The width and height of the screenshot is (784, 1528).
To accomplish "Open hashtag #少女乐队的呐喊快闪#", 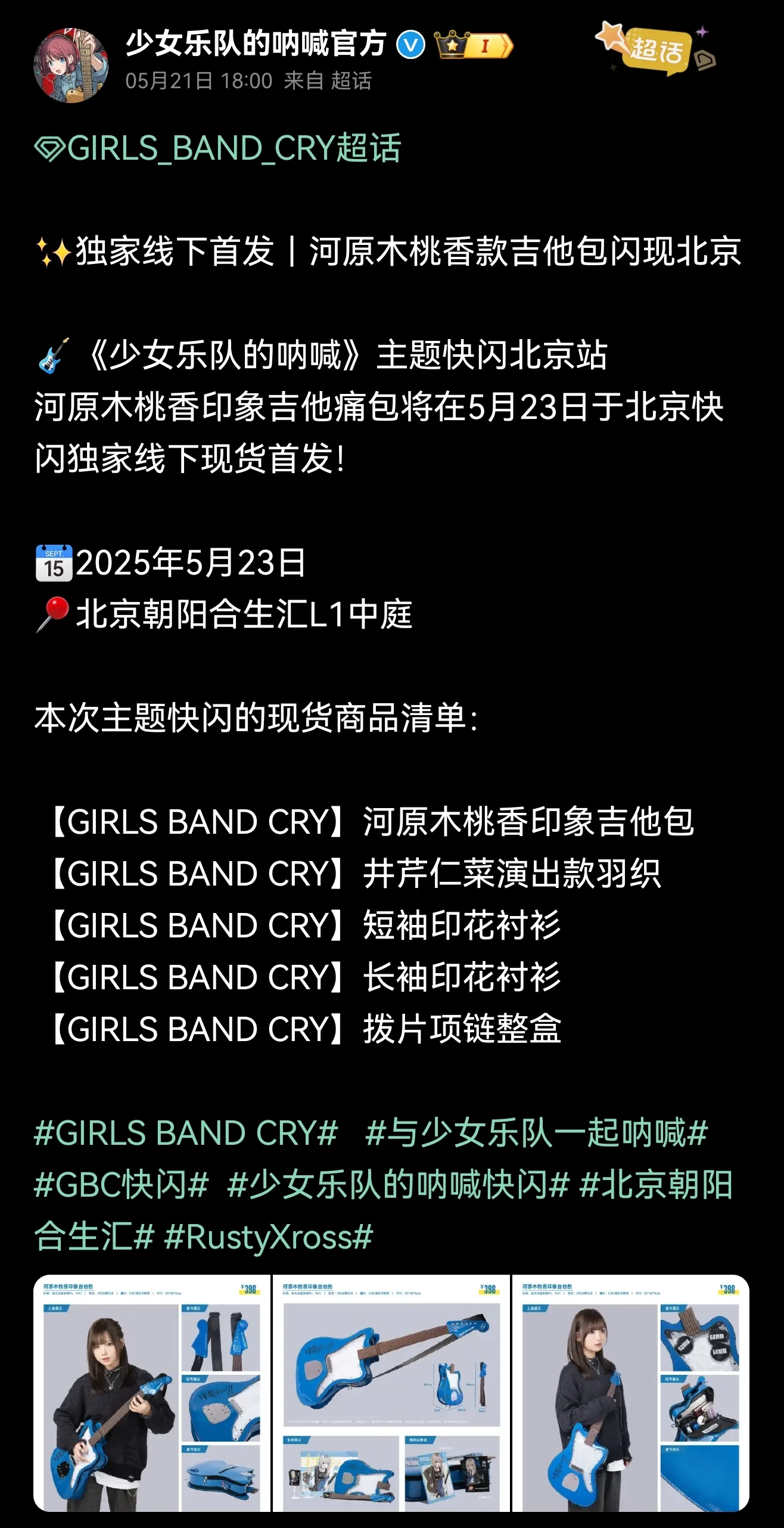I will point(399,1184).
